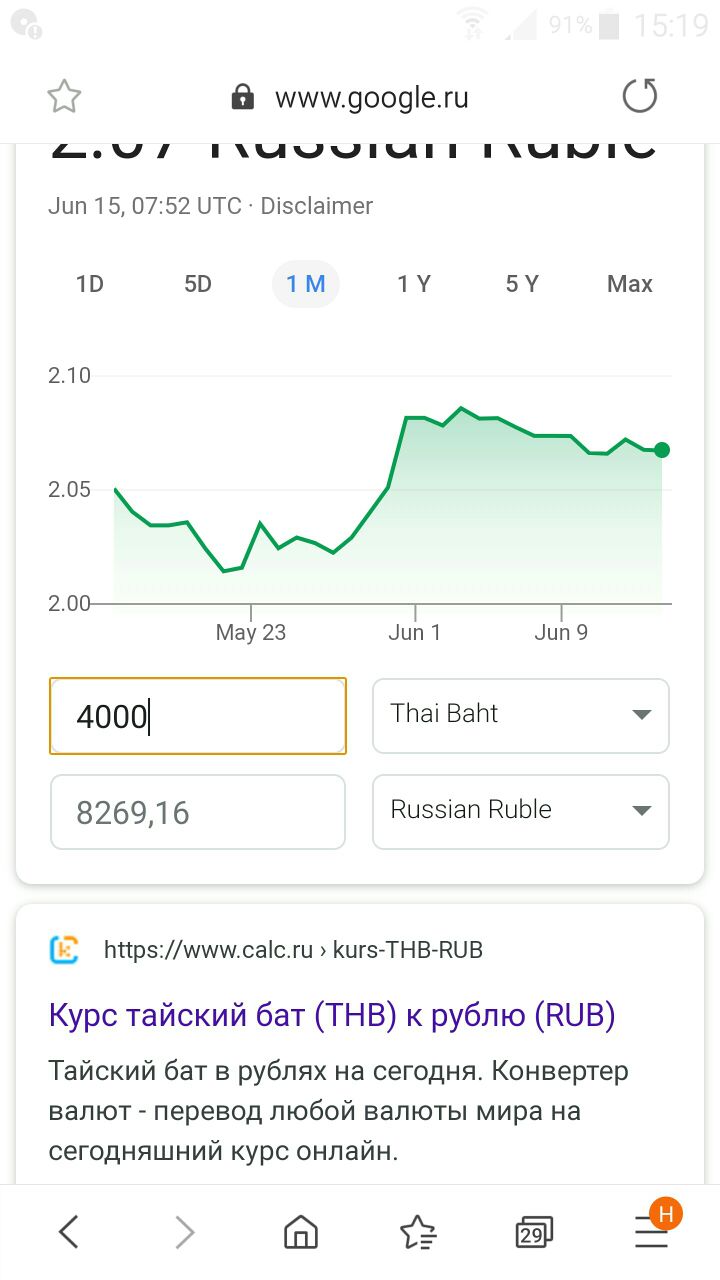720x1280 pixels.
Task: Show the 1 Y chart range
Action: click(414, 284)
